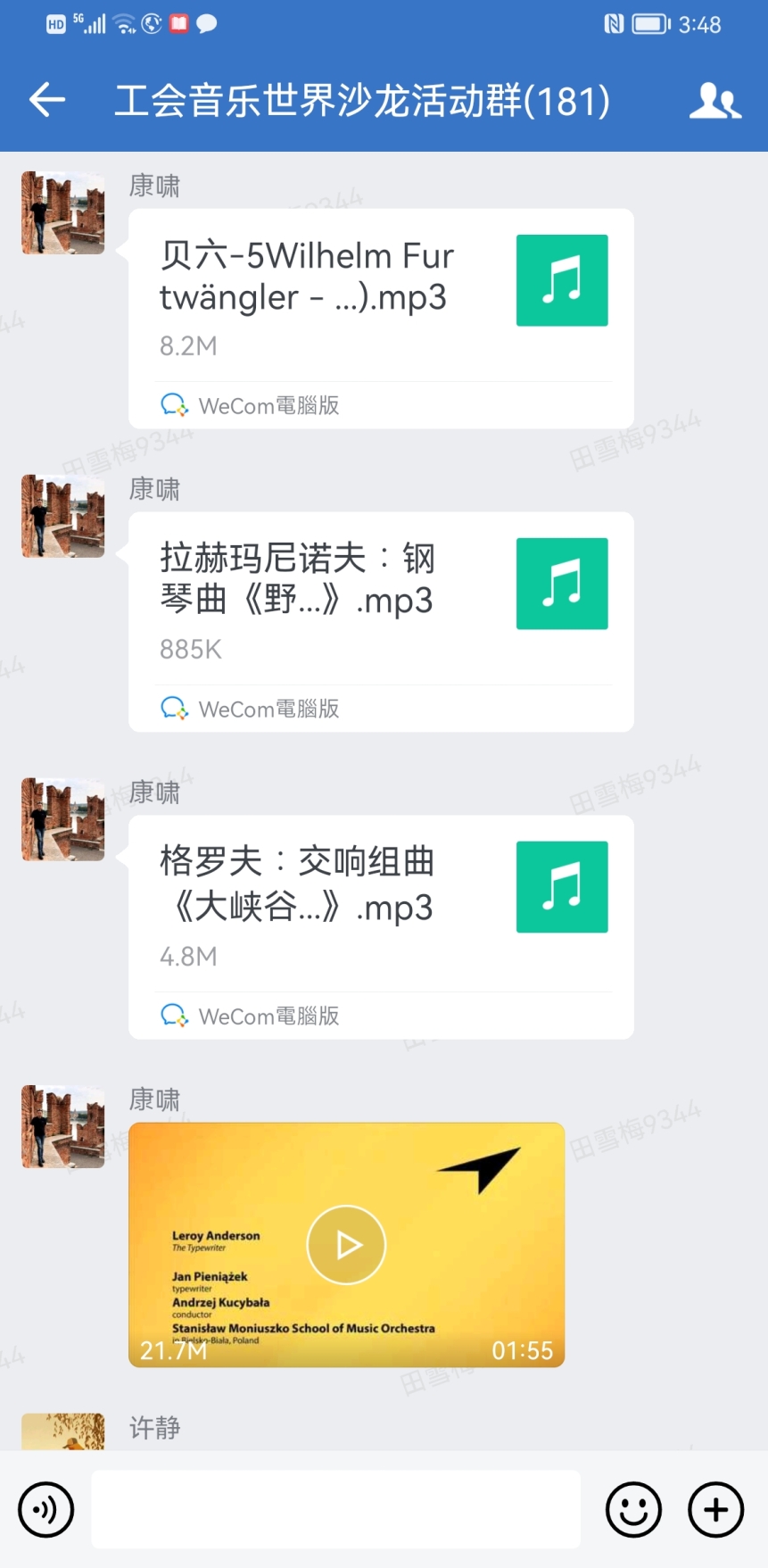This screenshot has height=1568, width=768.
Task: Open the emoji picker
Action: pos(633,1509)
